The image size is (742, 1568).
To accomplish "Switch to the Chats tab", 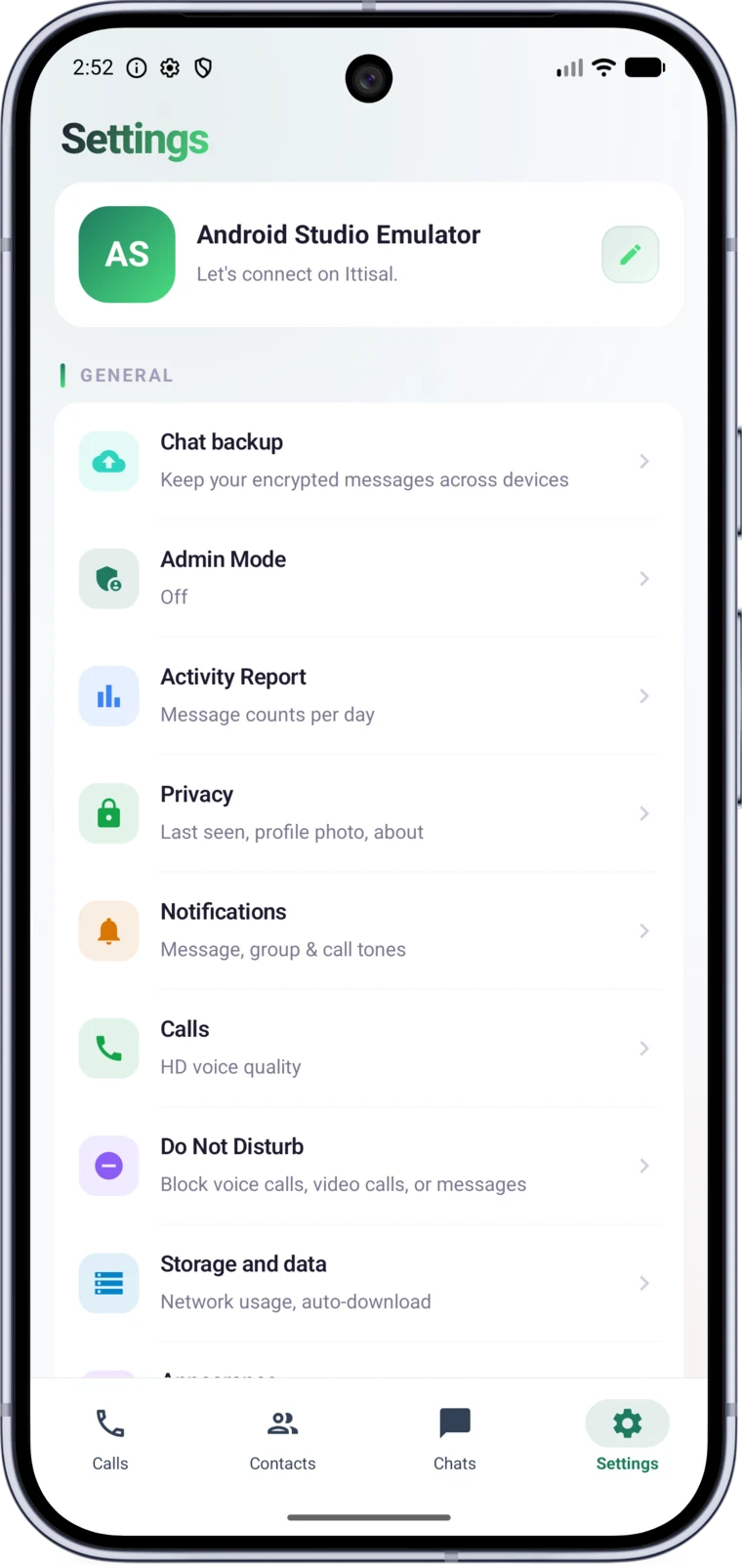I will (x=455, y=1439).
